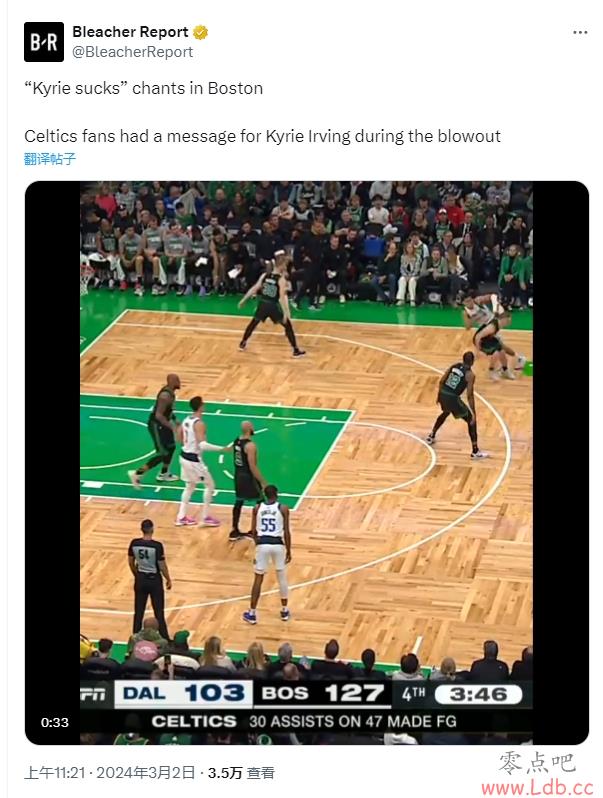Screen dimensions: 603x798
Task: Open the Bleacher Report account name
Action: 130,33
